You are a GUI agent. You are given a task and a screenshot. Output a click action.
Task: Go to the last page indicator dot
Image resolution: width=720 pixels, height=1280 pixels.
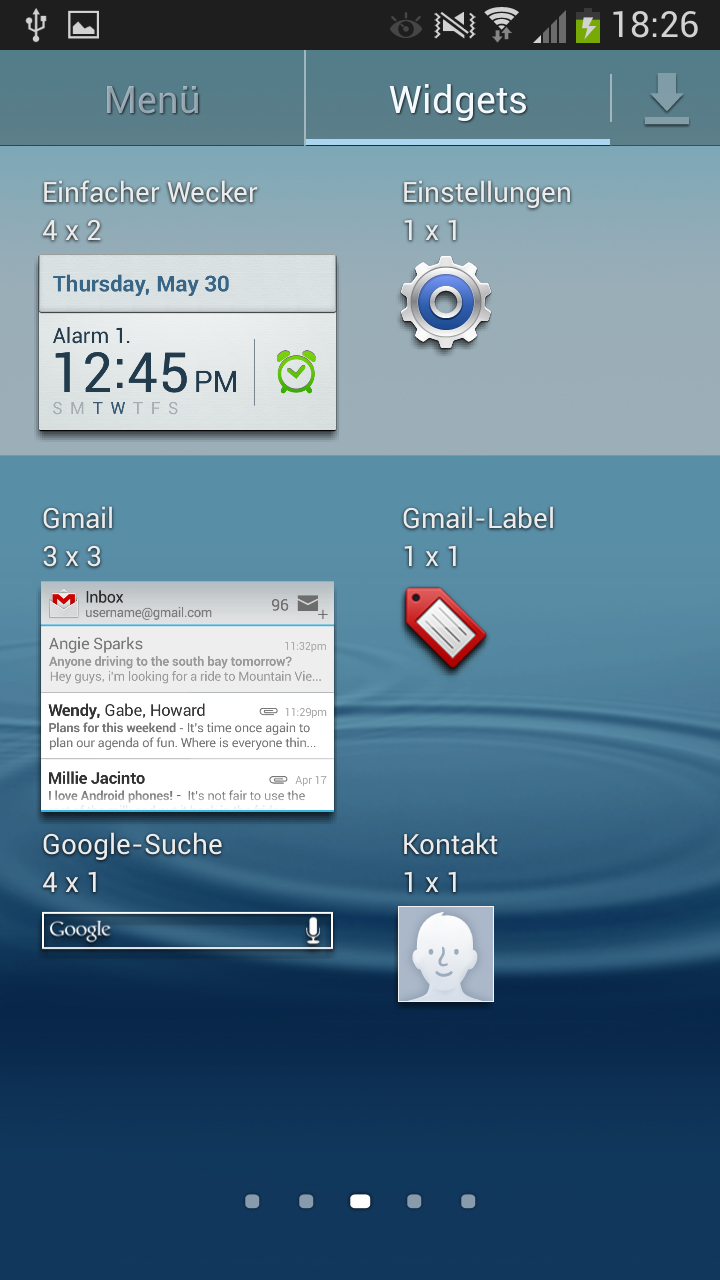coord(468,1201)
